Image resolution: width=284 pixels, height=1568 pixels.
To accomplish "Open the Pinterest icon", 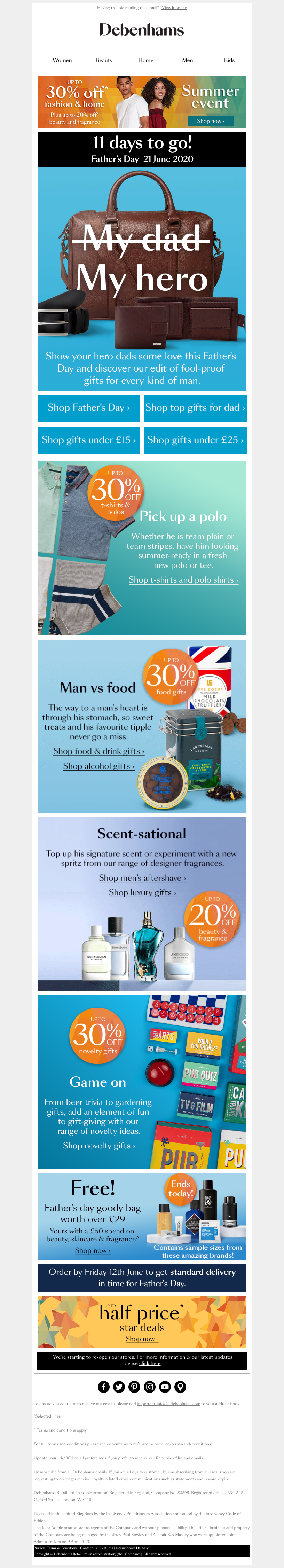I will click(134, 1387).
